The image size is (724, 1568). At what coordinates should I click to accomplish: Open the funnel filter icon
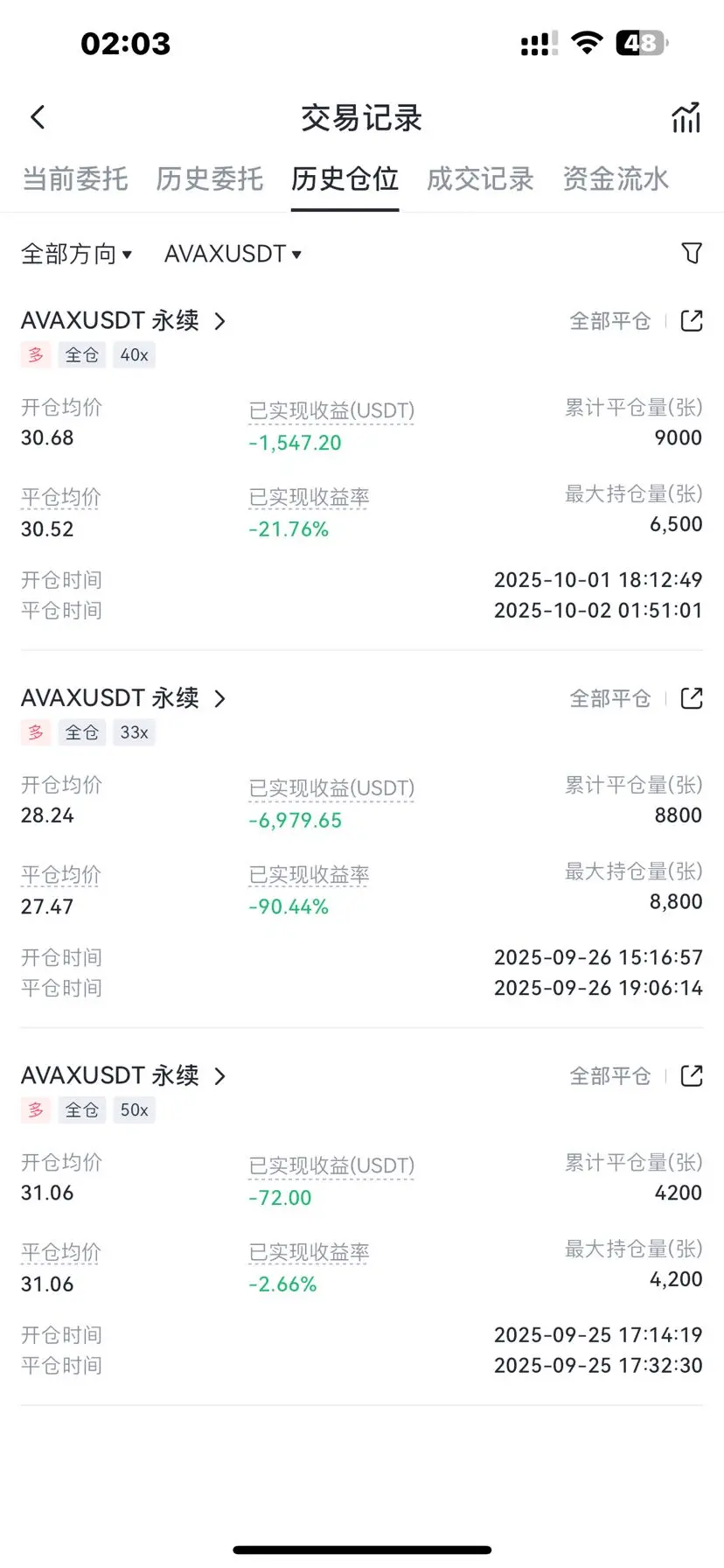tap(692, 253)
